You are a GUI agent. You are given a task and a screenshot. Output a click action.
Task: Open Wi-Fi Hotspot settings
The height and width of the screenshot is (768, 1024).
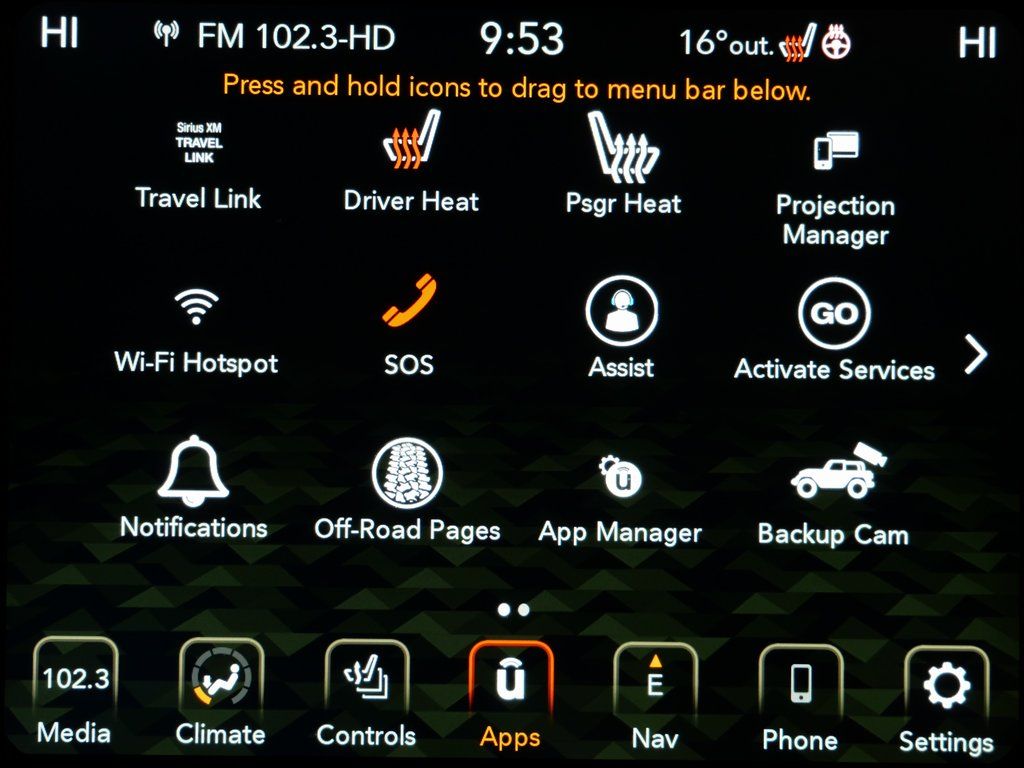click(196, 330)
